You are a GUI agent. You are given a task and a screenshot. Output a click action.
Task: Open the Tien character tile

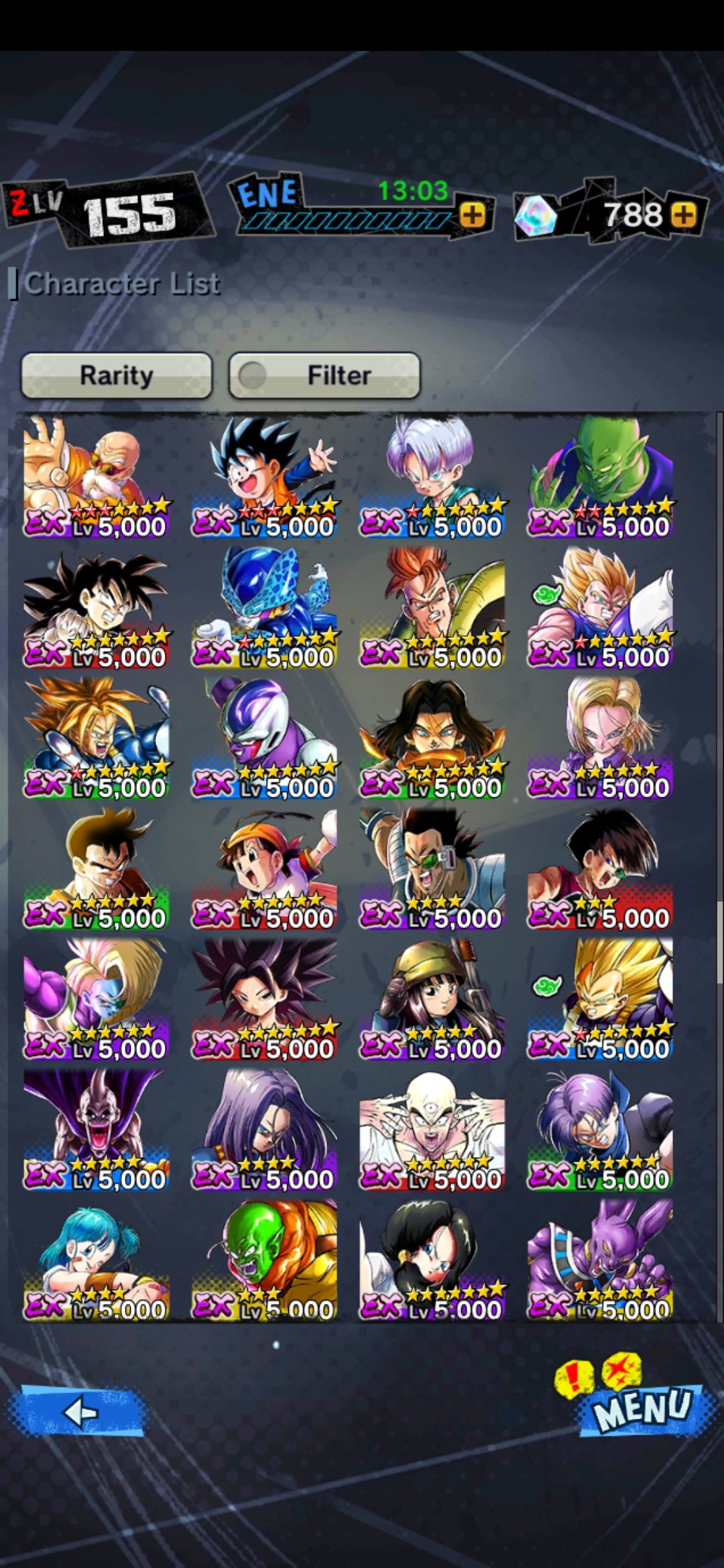pyautogui.click(x=432, y=1130)
